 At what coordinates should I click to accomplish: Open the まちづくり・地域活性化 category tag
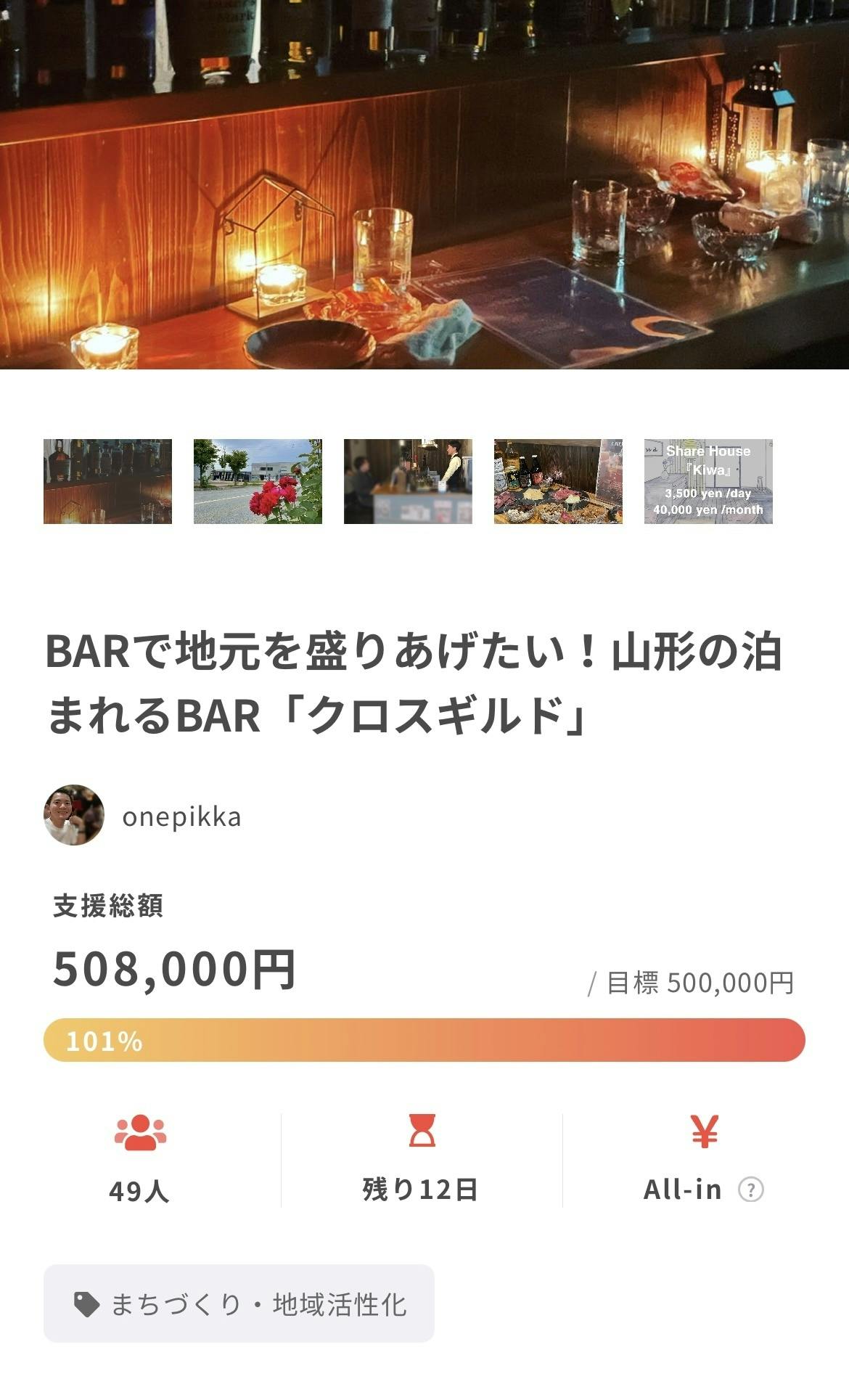[239, 1304]
